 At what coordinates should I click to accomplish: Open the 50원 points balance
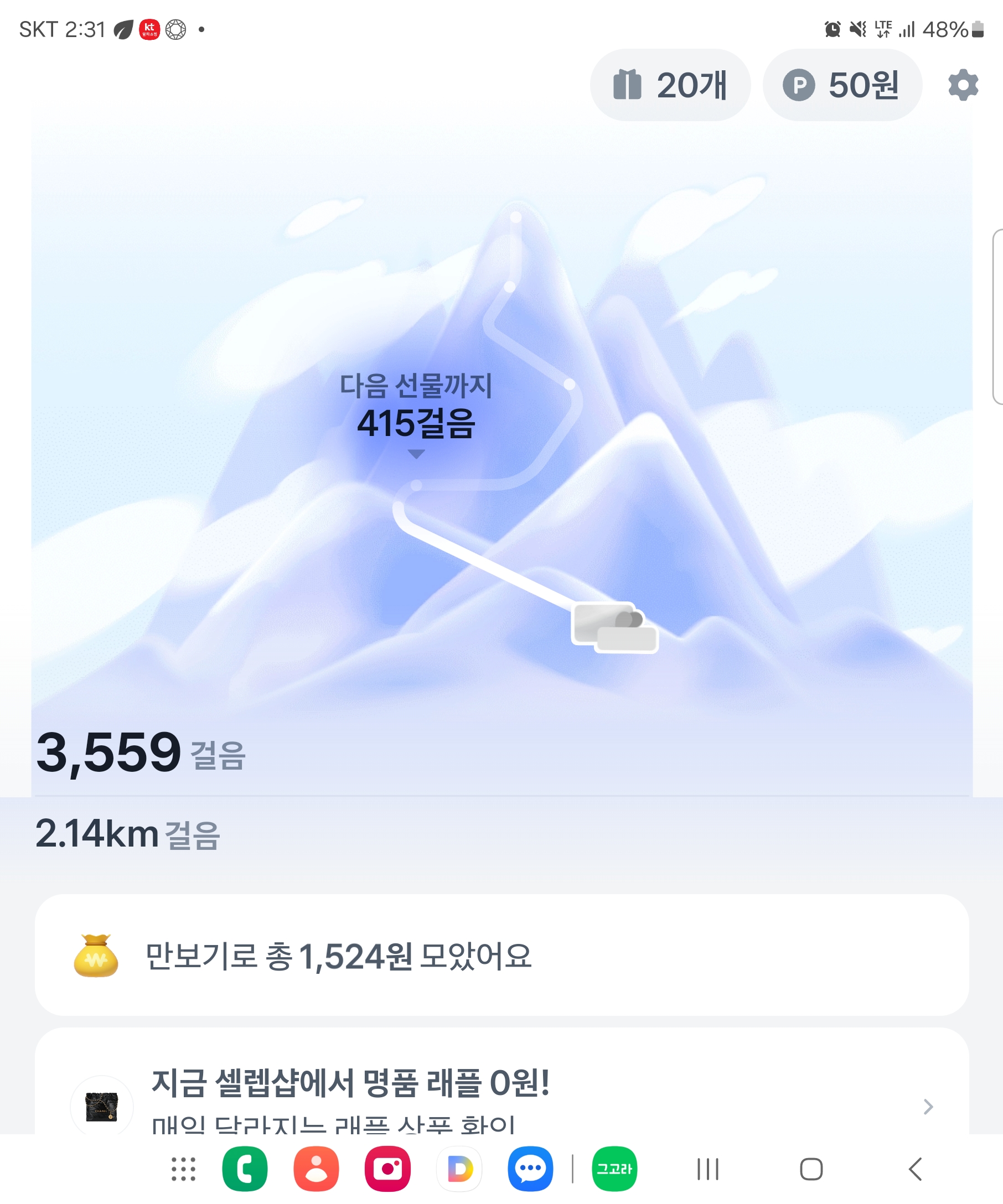click(x=842, y=85)
